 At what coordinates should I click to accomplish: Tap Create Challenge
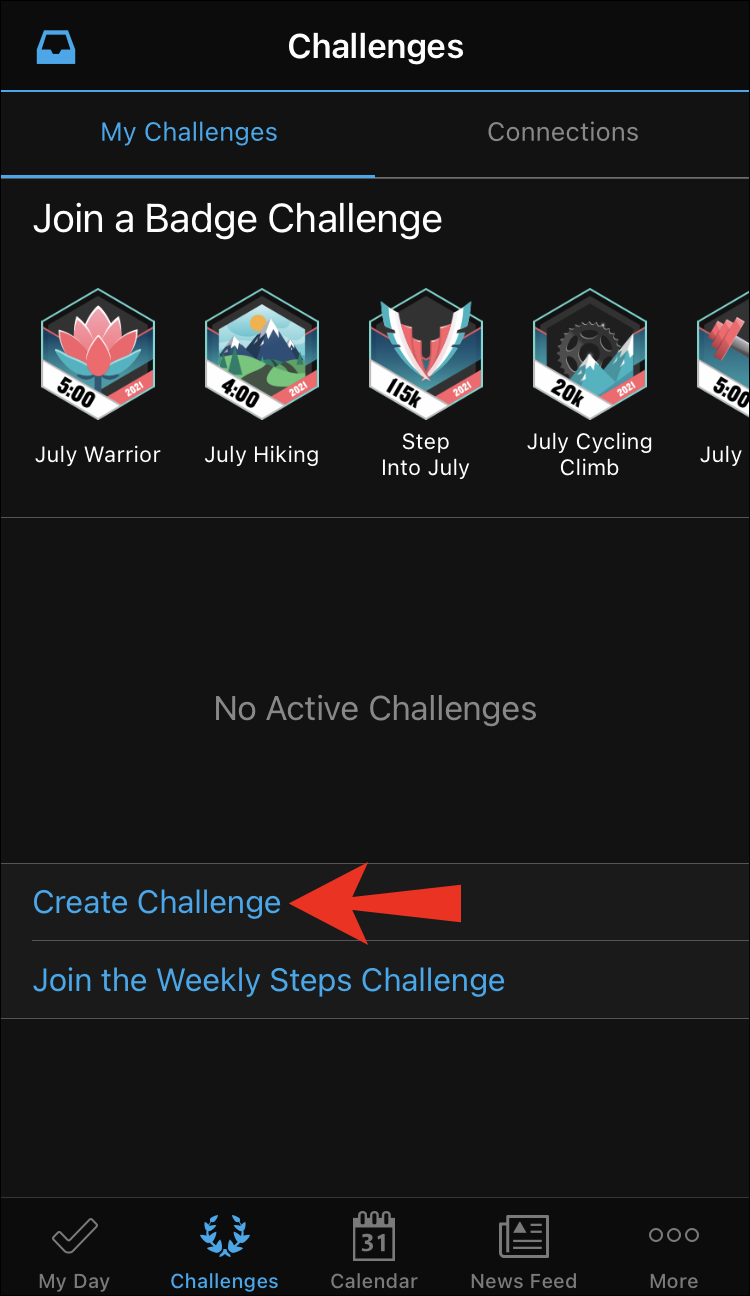click(x=157, y=902)
